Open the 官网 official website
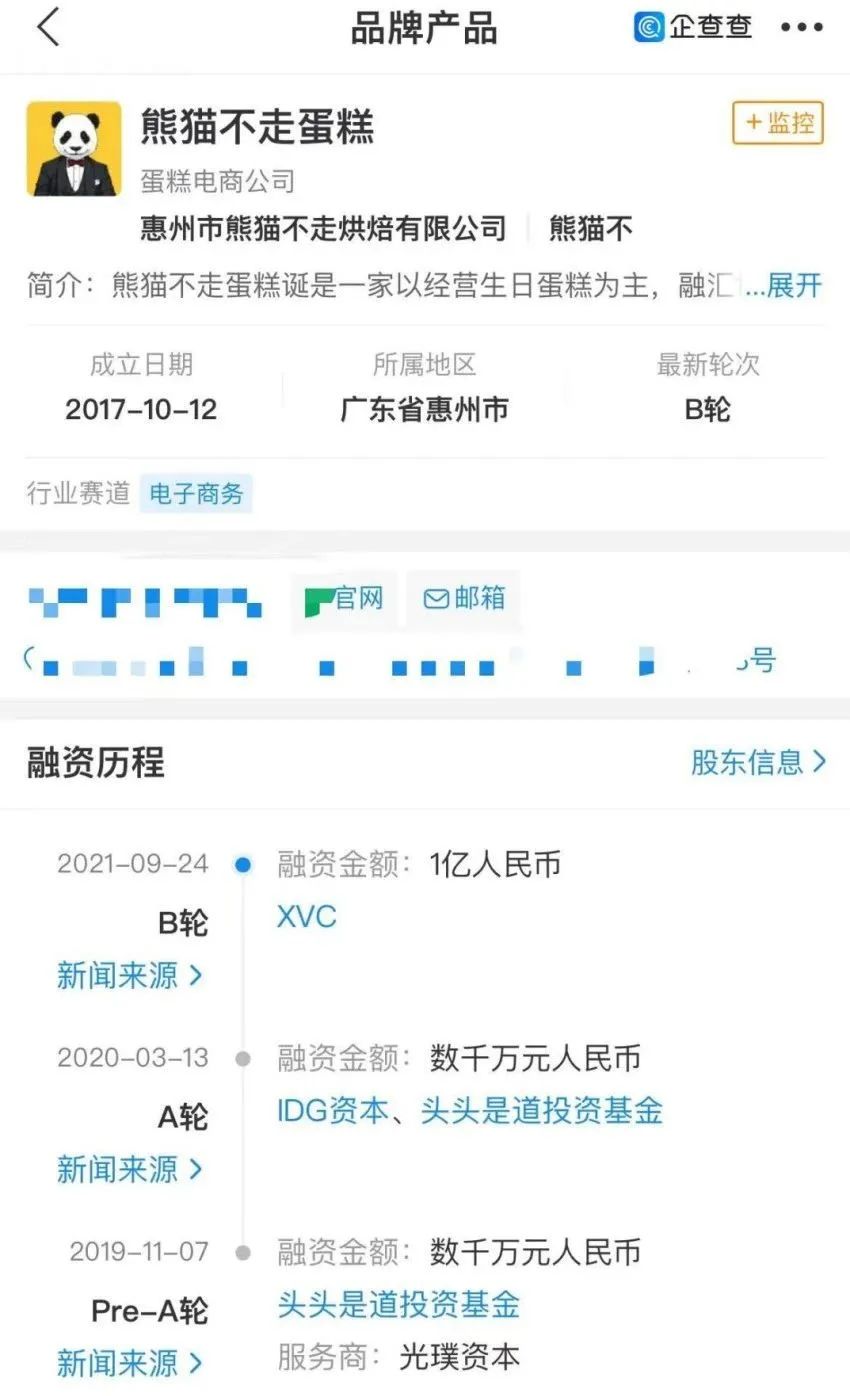 click(344, 598)
